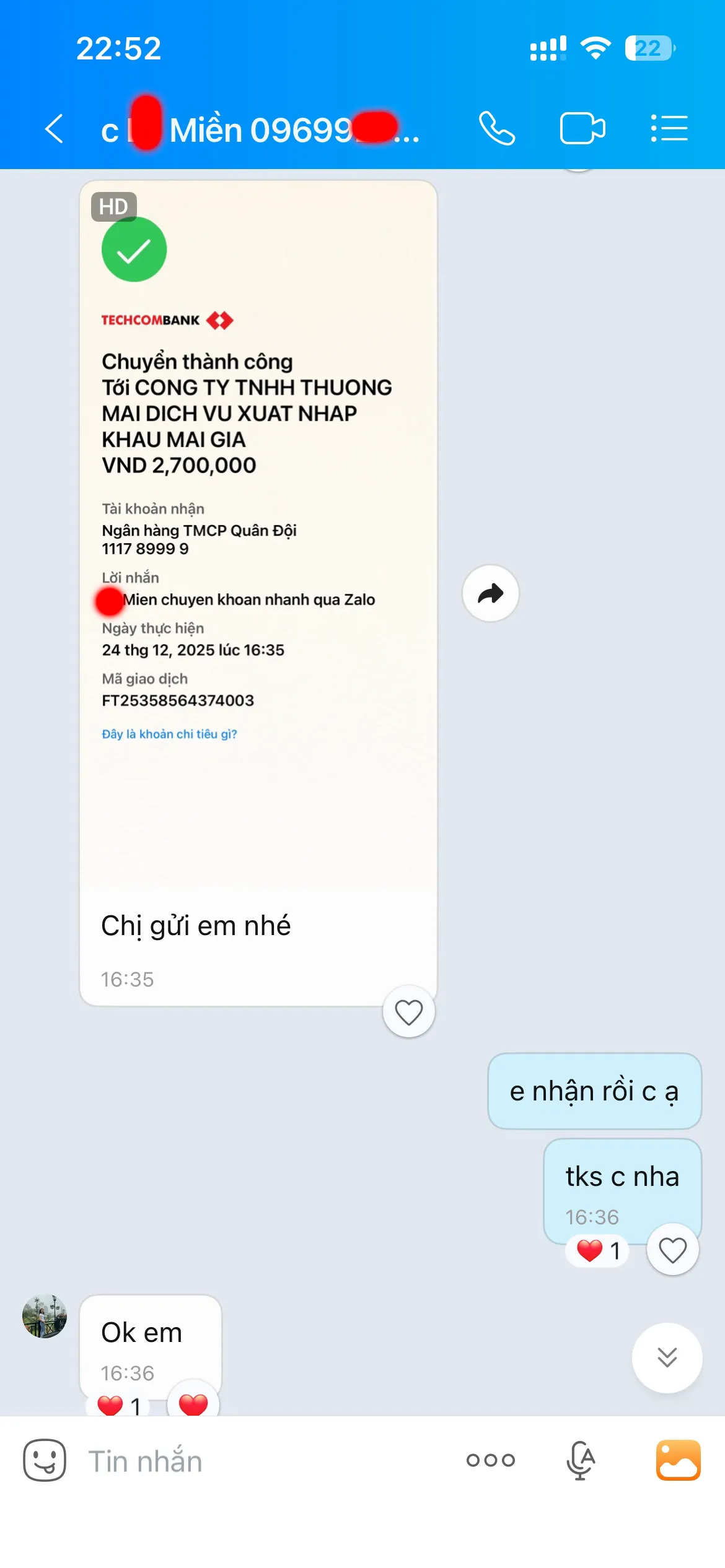React with a heart to "tks c nha"

(672, 1250)
